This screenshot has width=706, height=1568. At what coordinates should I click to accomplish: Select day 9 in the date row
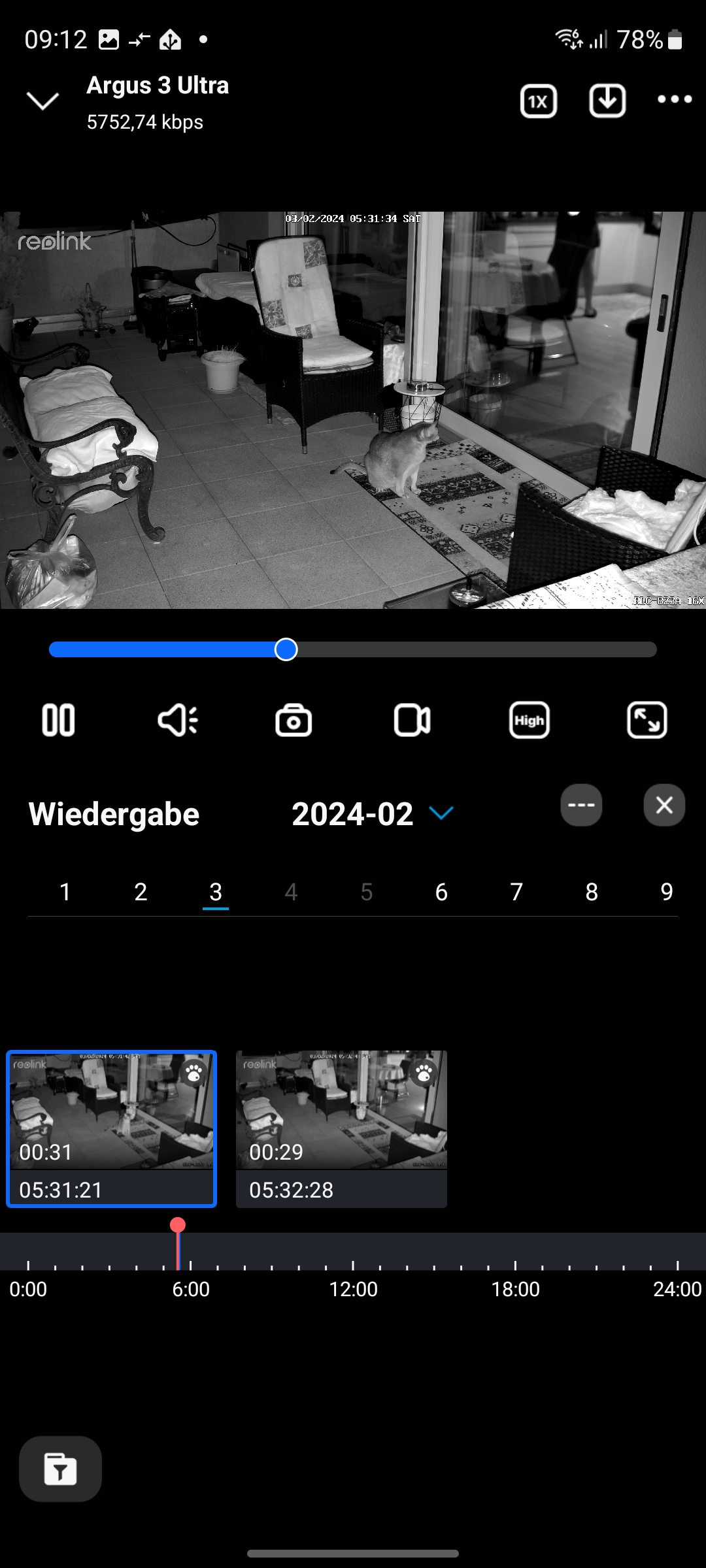[666, 892]
